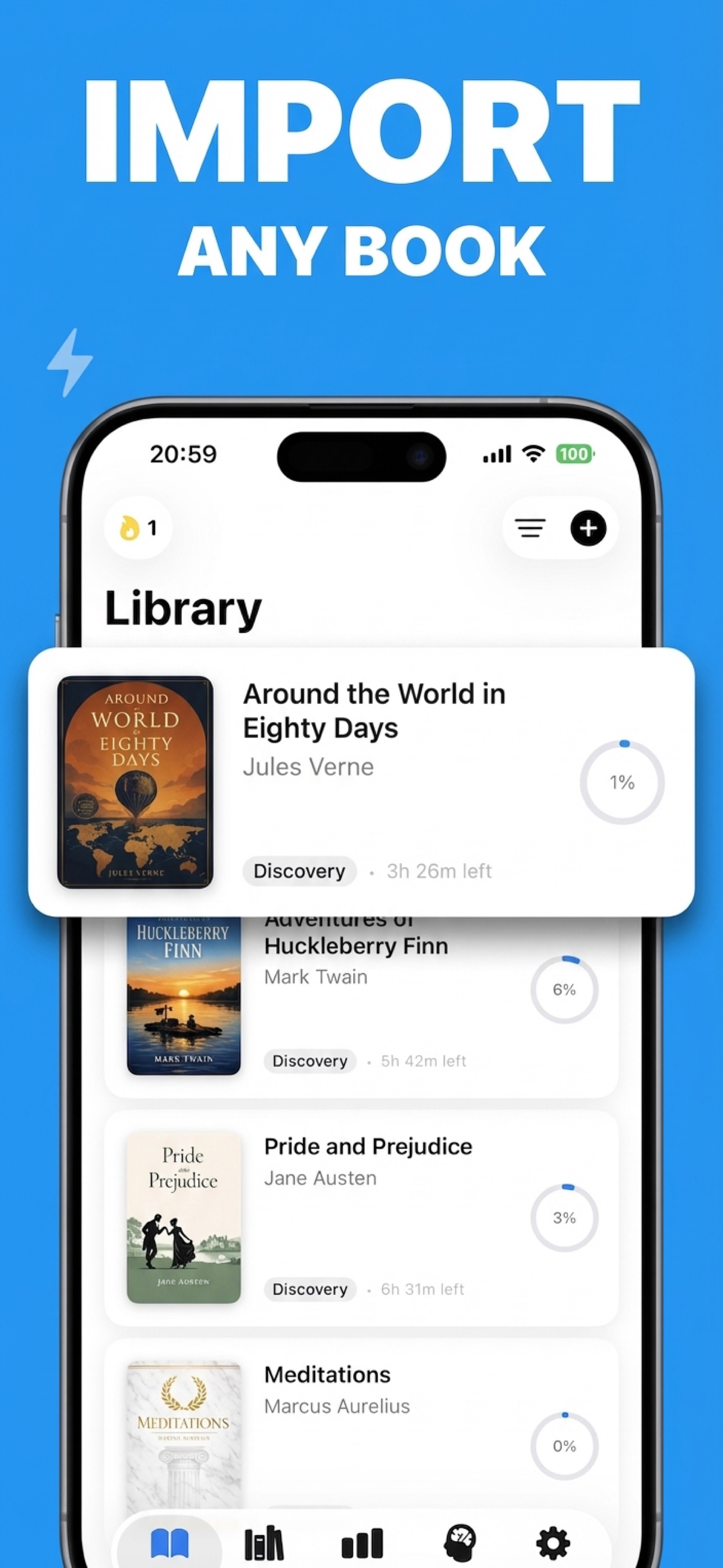Open the sort options via filter lines

pos(530,528)
